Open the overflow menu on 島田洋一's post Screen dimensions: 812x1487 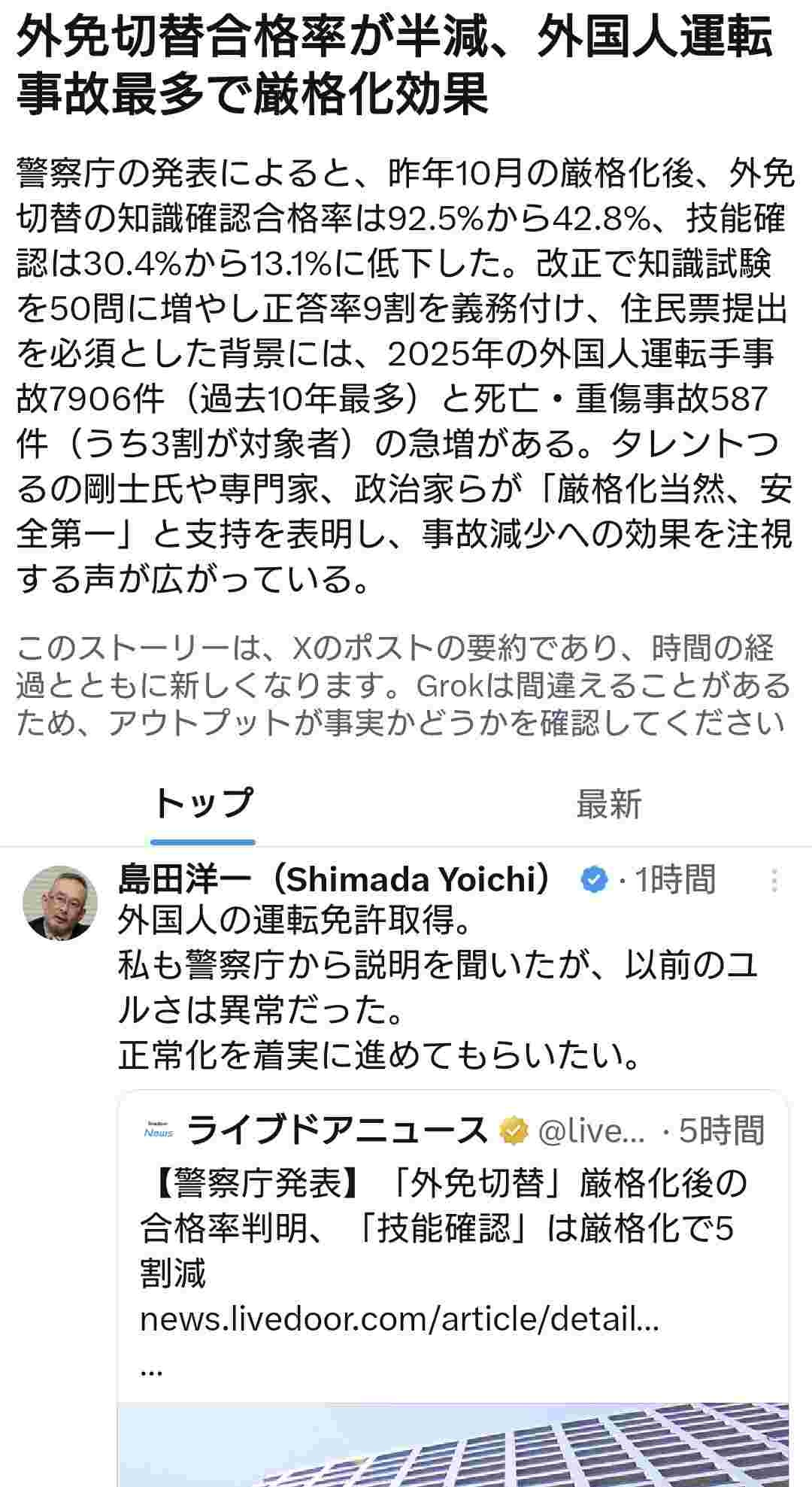coord(774,880)
